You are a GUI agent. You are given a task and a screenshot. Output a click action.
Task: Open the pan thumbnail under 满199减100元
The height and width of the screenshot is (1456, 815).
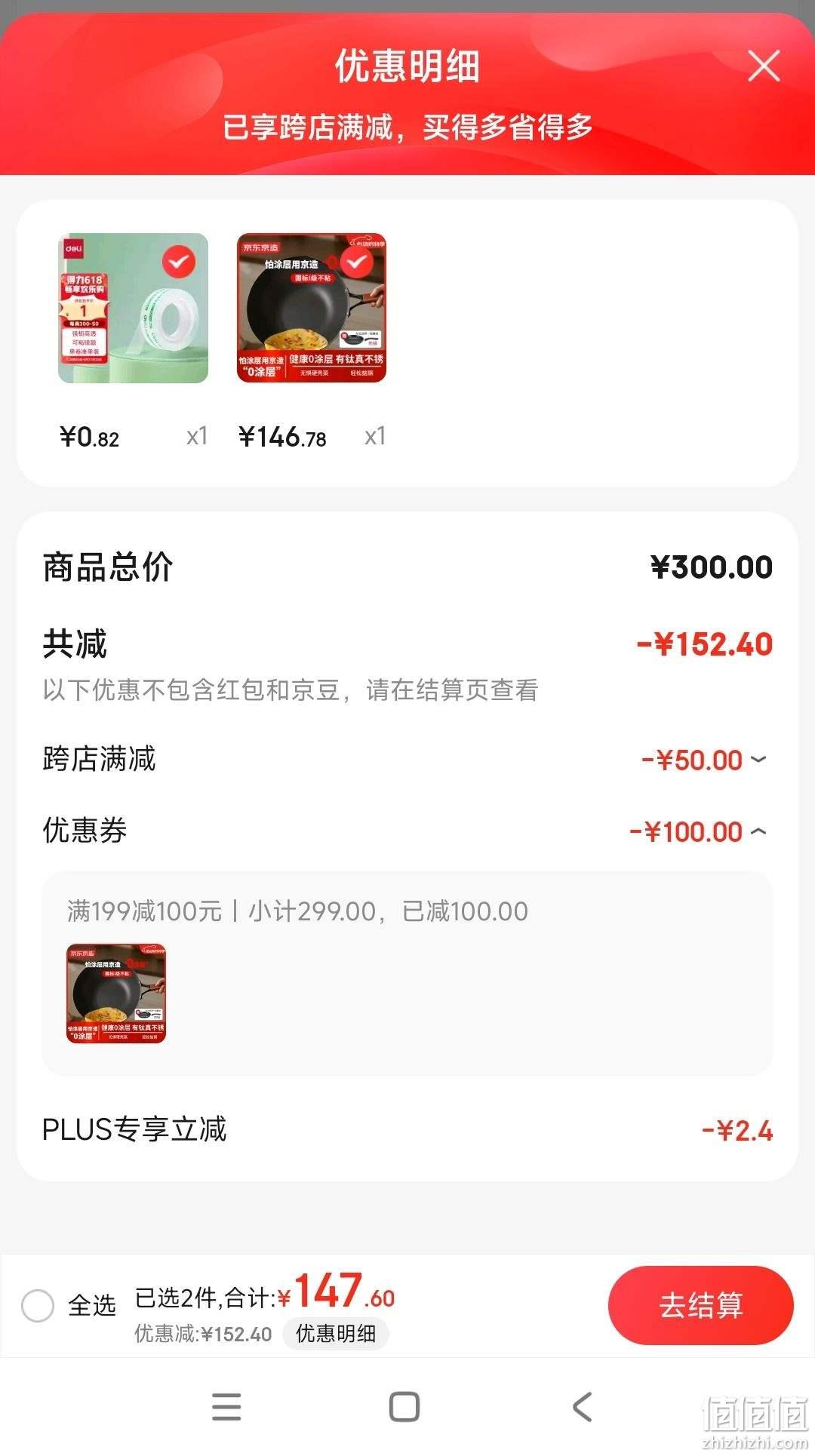(x=116, y=994)
